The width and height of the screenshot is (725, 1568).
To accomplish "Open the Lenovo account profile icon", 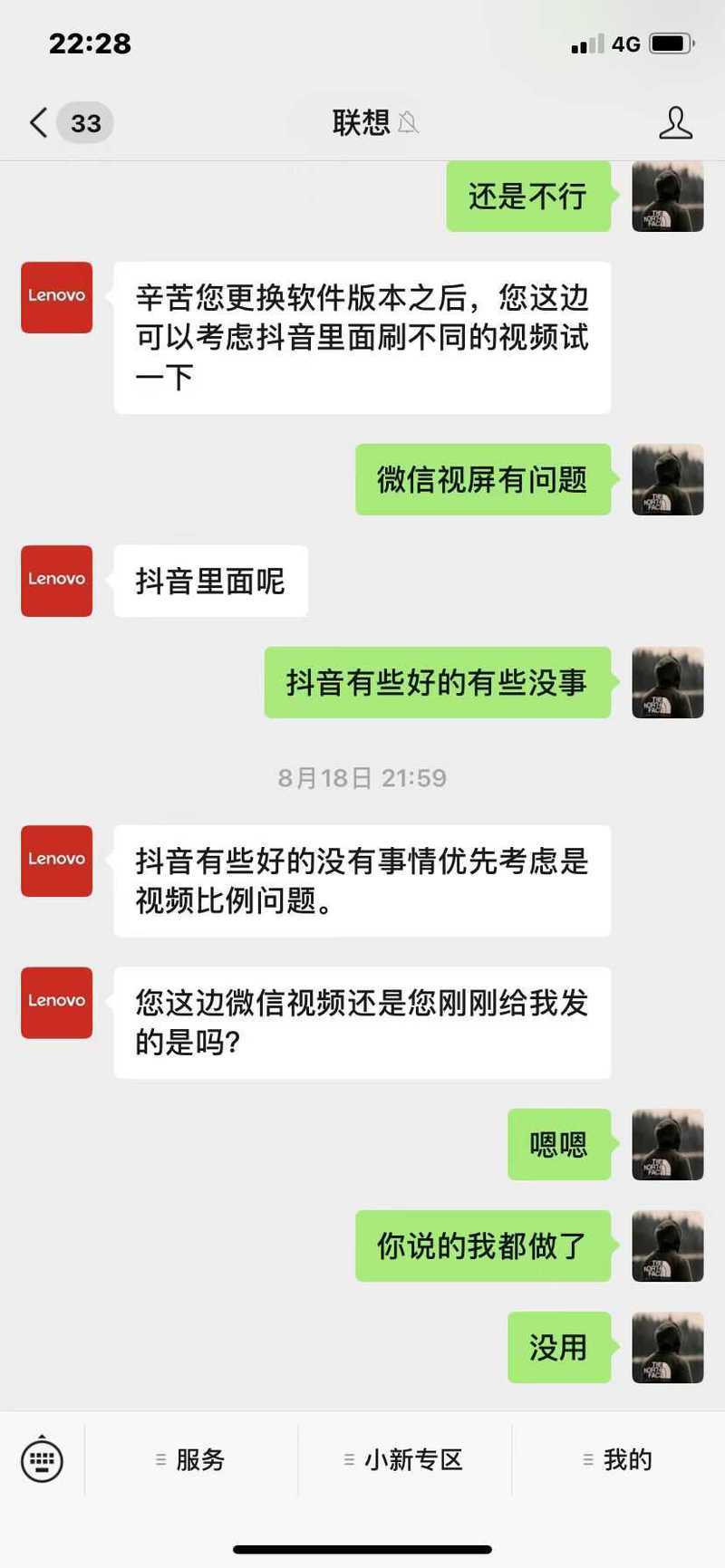I will tap(675, 122).
